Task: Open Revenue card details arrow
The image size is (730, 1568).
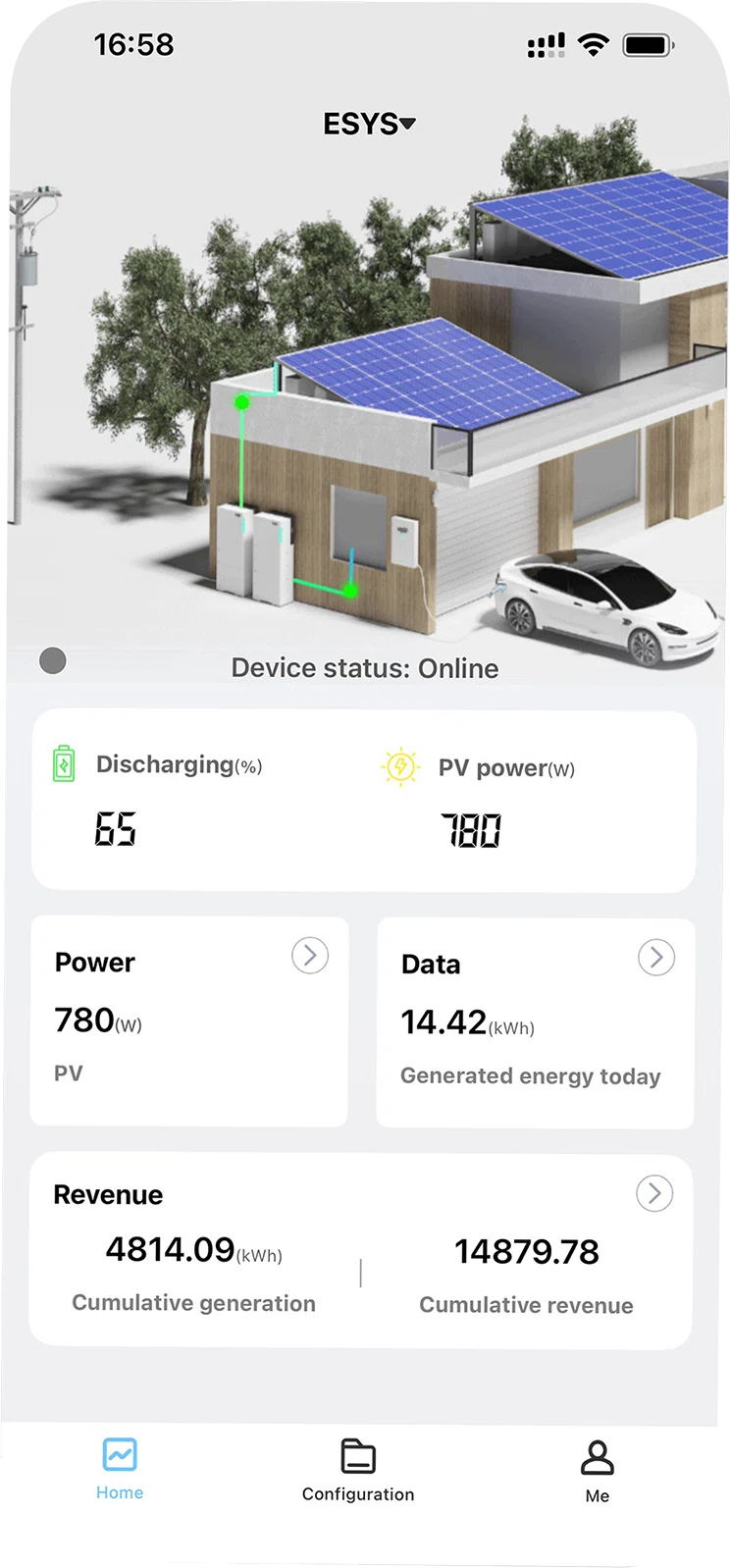Action: pyautogui.click(x=654, y=1193)
